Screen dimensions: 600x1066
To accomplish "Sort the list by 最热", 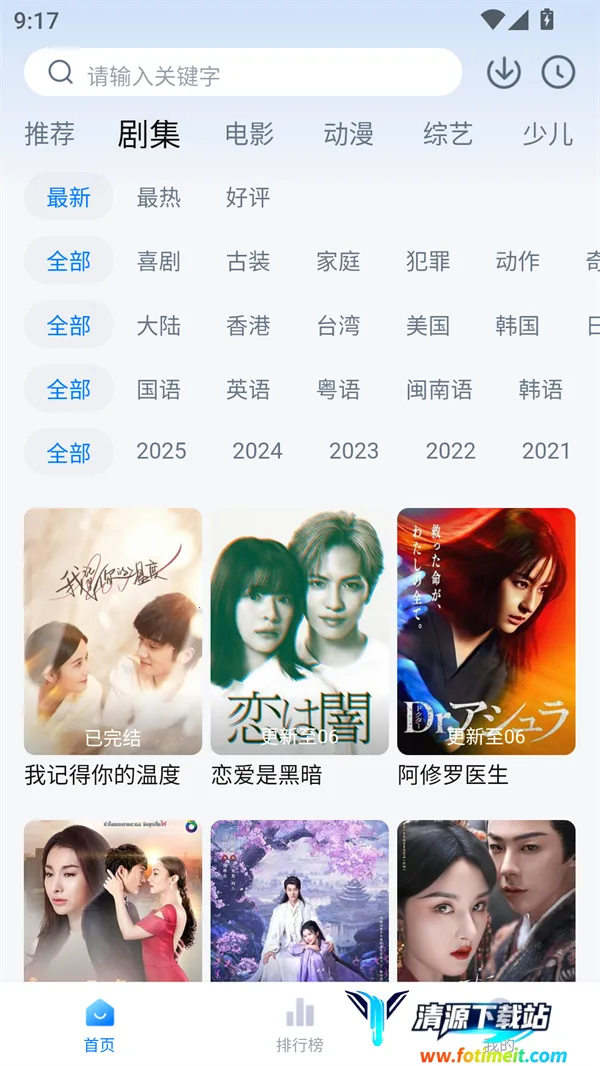I will 159,197.
